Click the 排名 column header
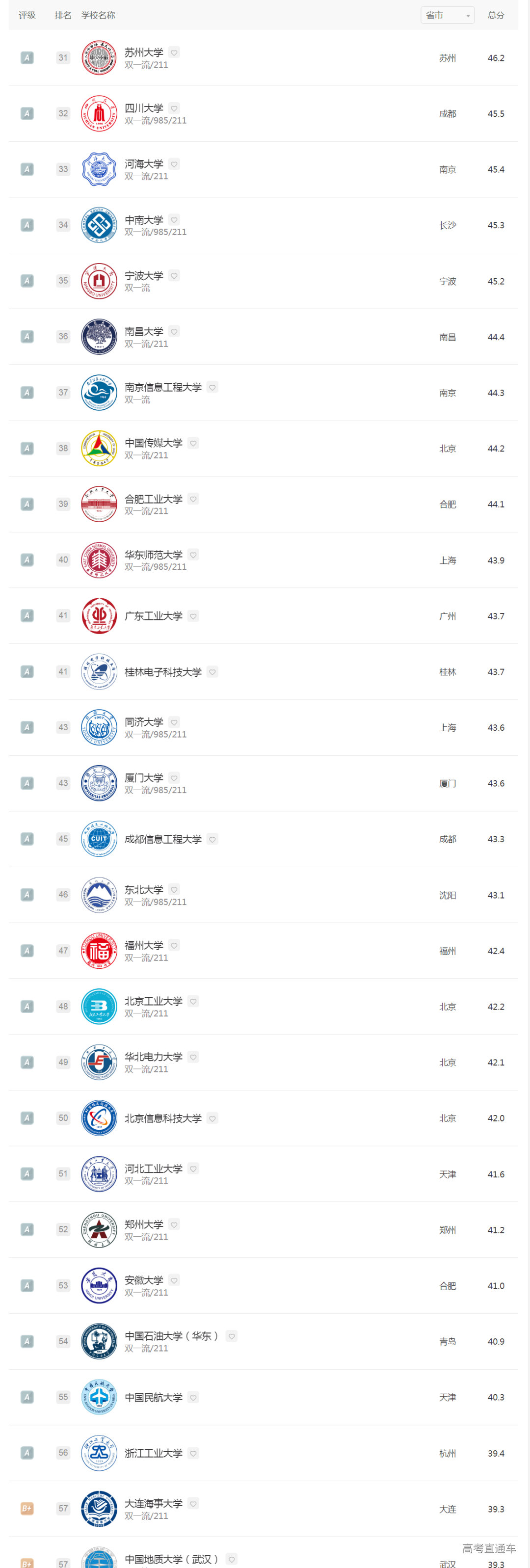The image size is (530, 1568). point(63,15)
